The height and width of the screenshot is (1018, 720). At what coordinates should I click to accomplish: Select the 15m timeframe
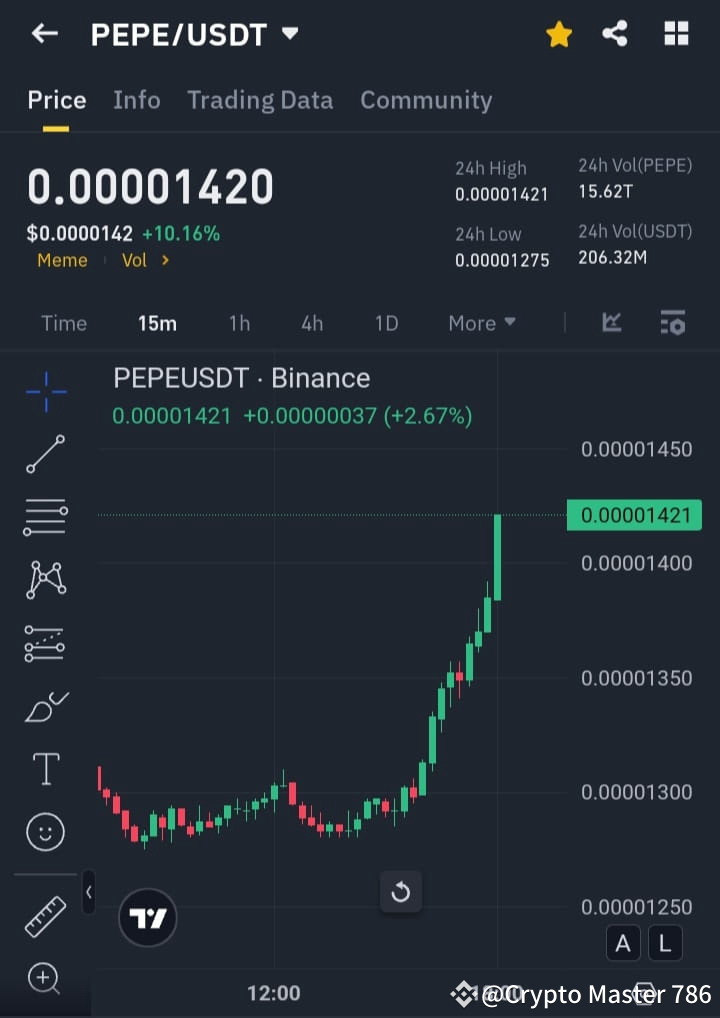pos(157,322)
